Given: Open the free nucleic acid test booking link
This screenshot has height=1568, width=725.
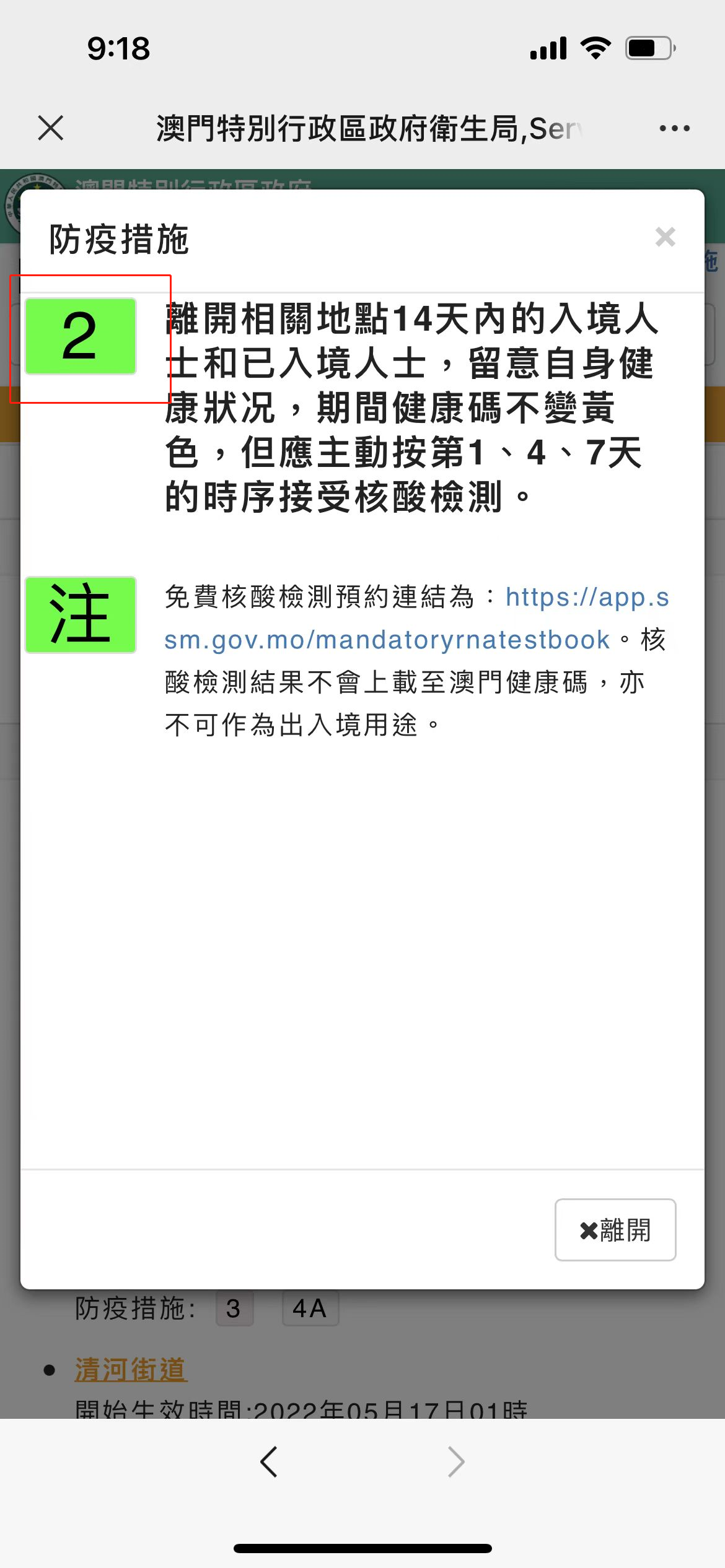Looking at the screenshot, I should tap(387, 640).
